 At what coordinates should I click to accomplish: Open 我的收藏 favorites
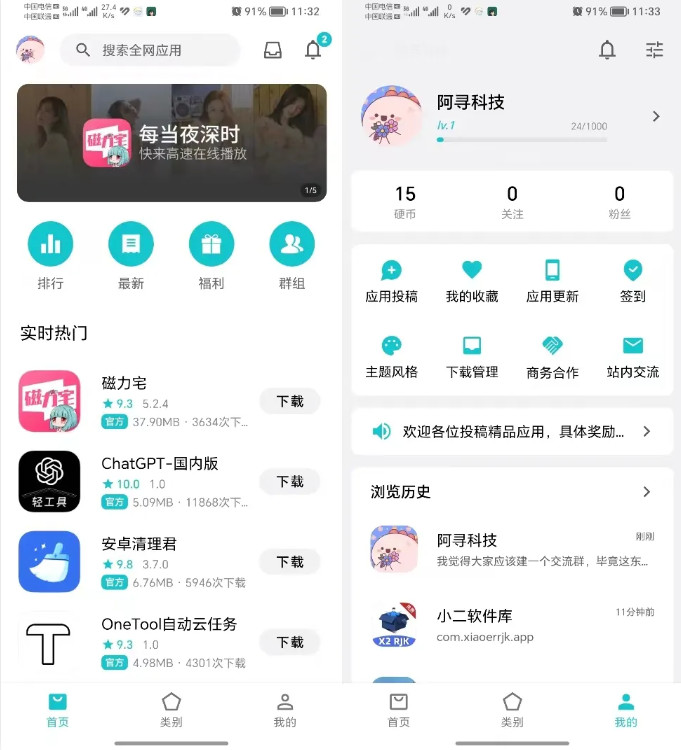[x=472, y=281]
